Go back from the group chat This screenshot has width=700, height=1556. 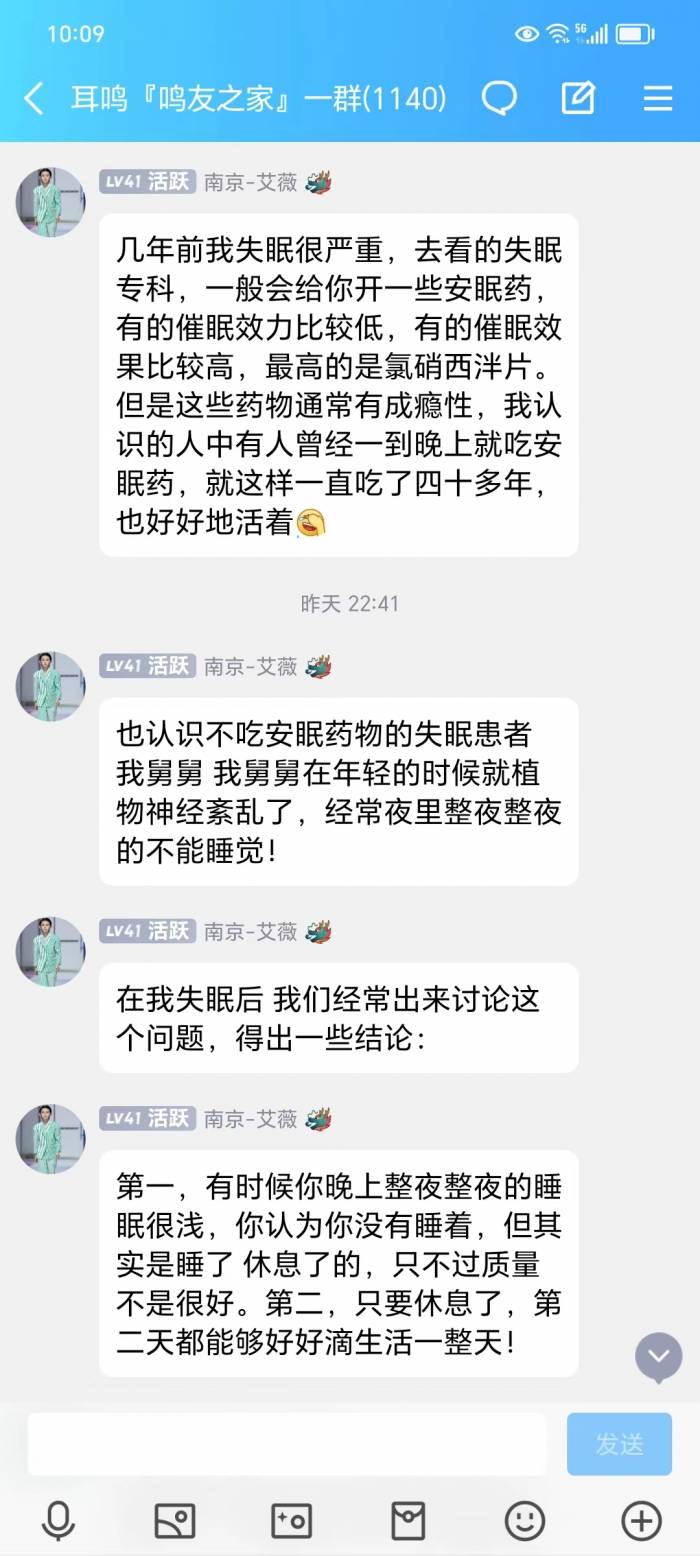tap(34, 98)
